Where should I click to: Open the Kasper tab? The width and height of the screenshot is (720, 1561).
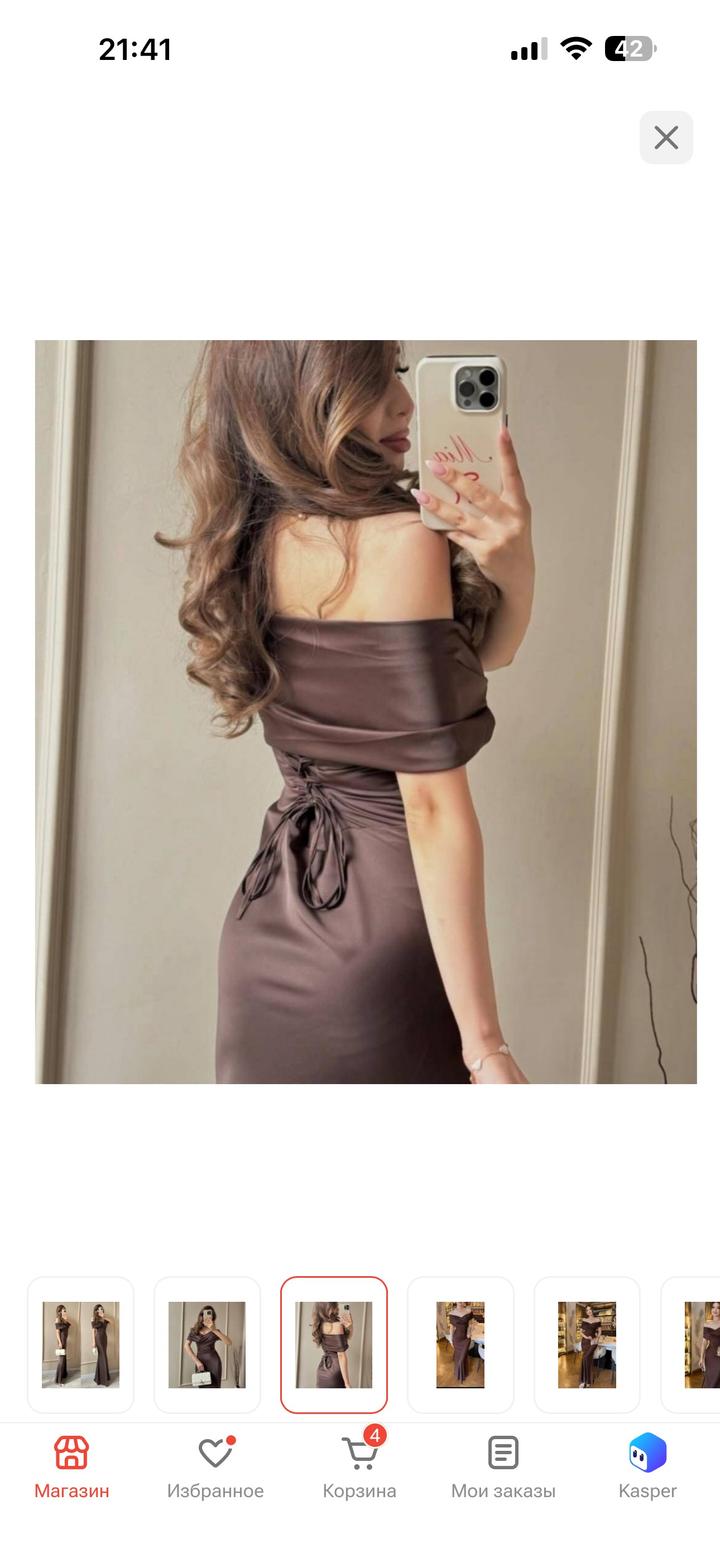coord(647,1467)
